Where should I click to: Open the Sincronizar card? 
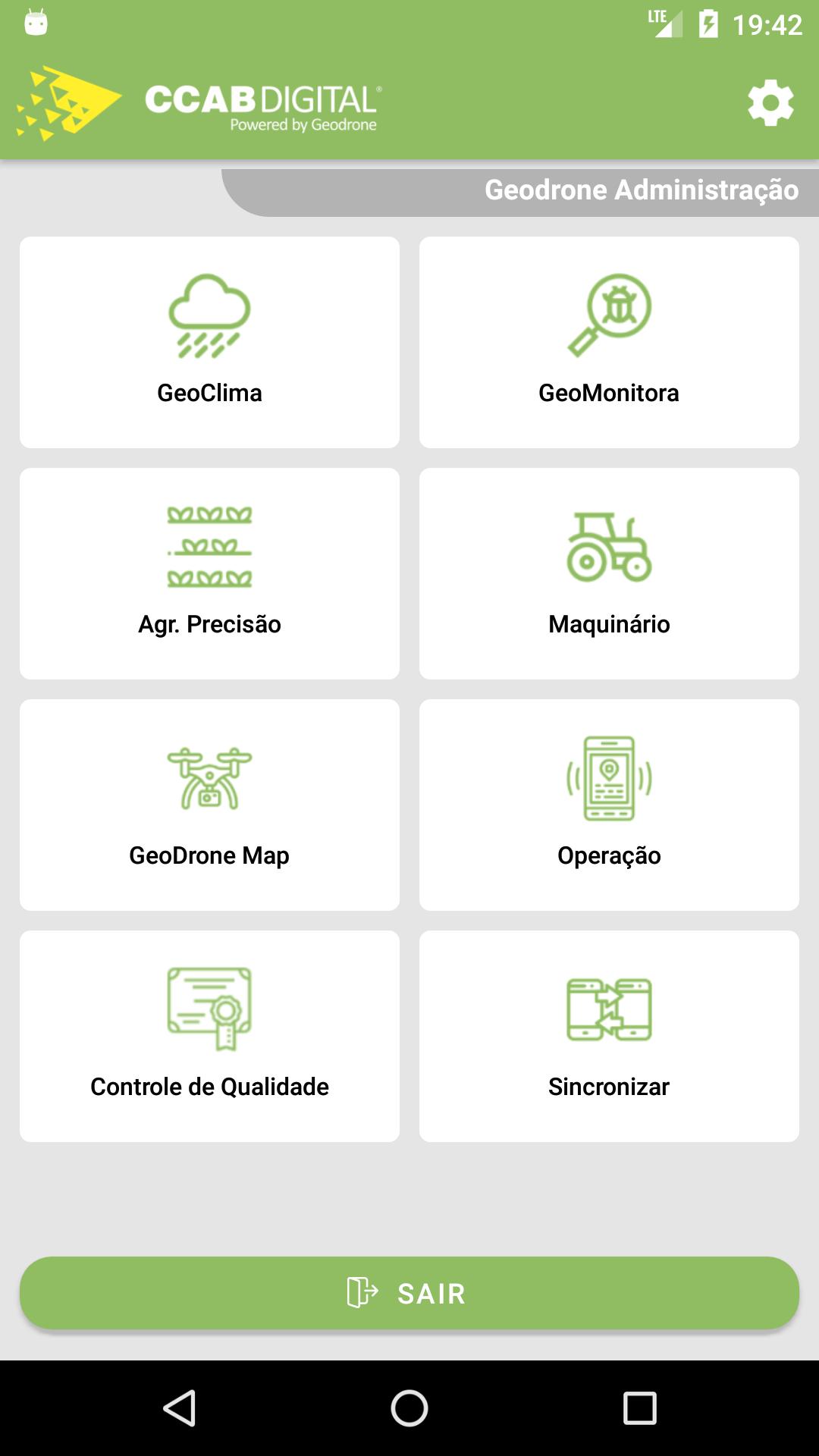610,1035
